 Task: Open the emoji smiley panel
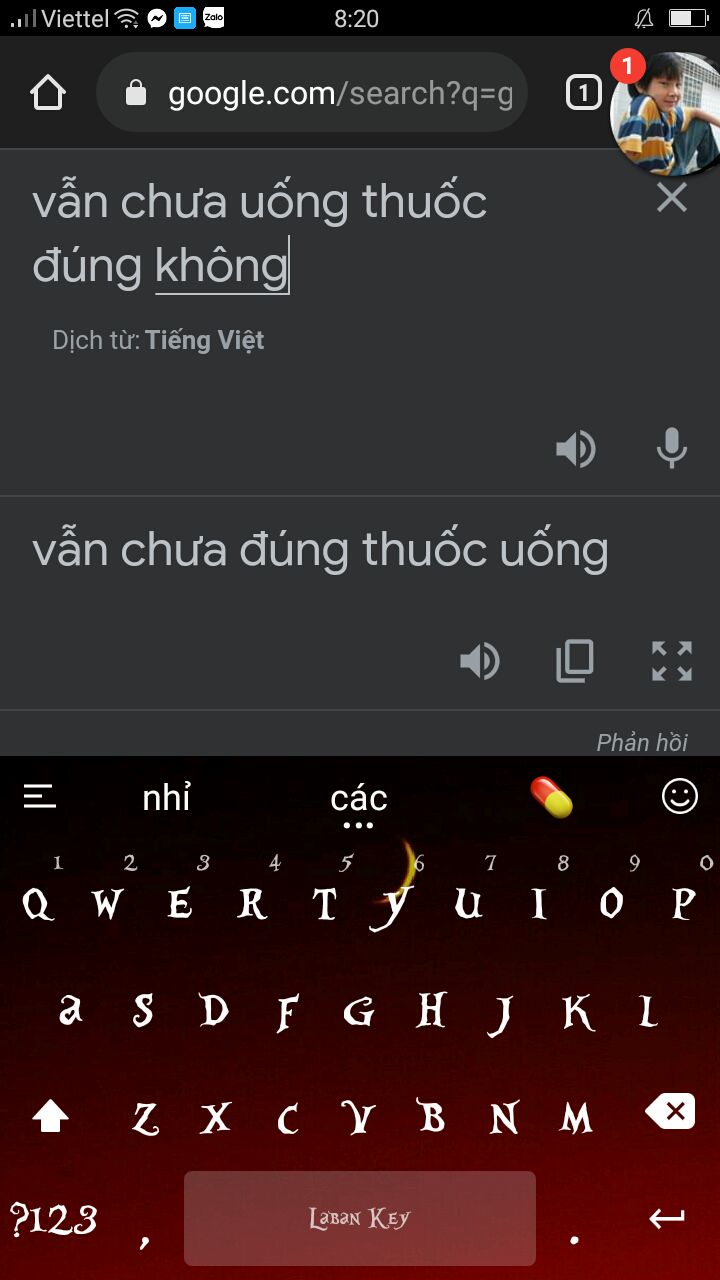pos(680,796)
